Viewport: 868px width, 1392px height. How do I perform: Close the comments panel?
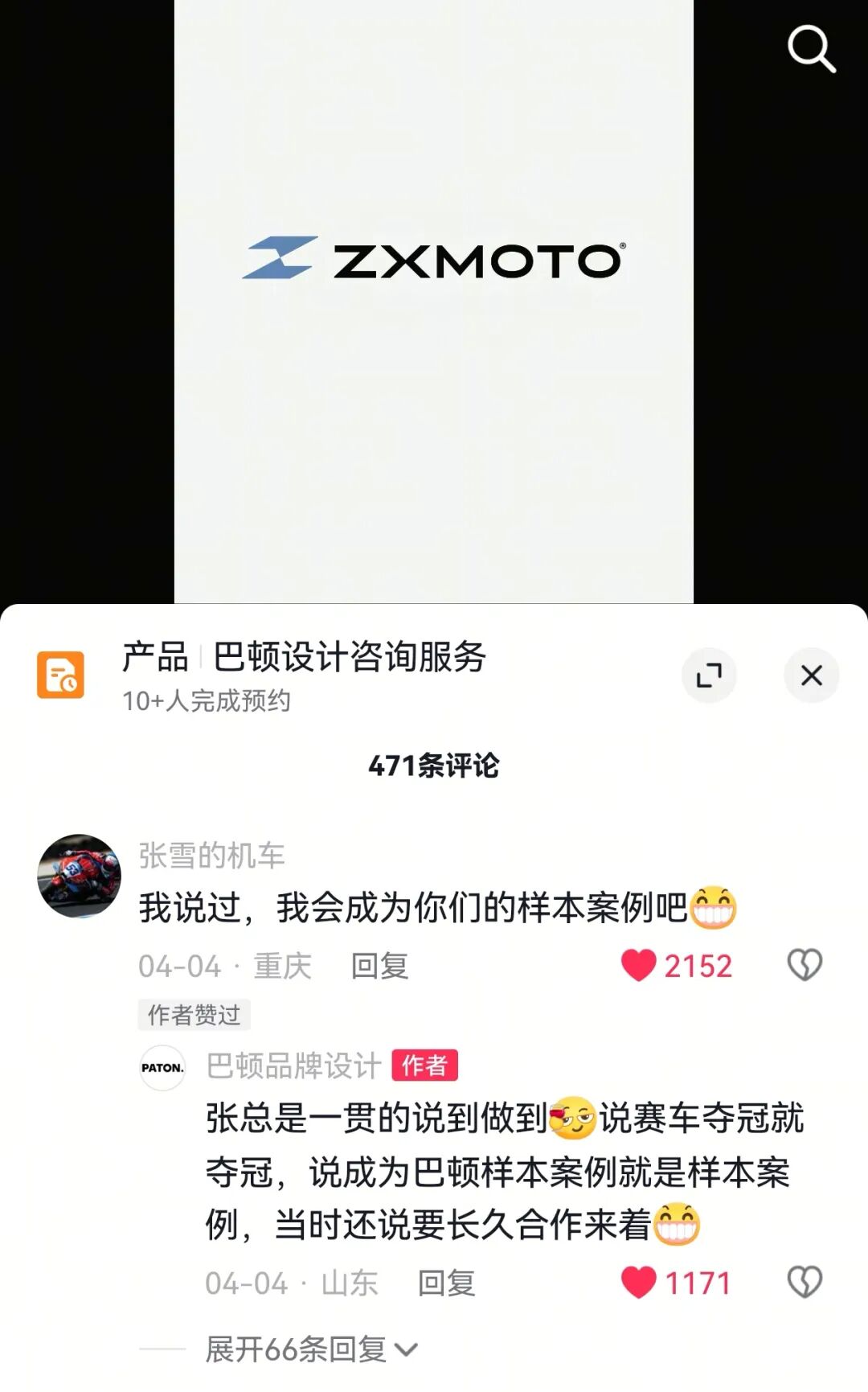[x=811, y=675]
